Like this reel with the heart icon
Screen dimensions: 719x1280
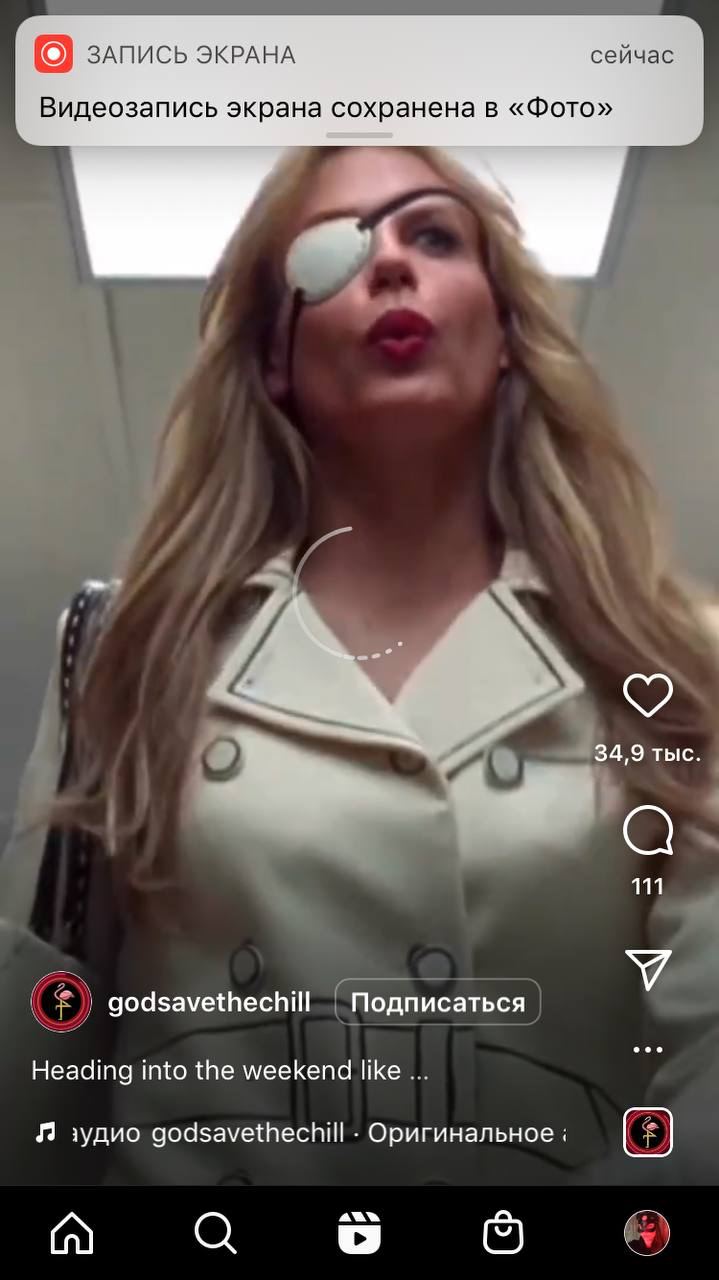[647, 696]
